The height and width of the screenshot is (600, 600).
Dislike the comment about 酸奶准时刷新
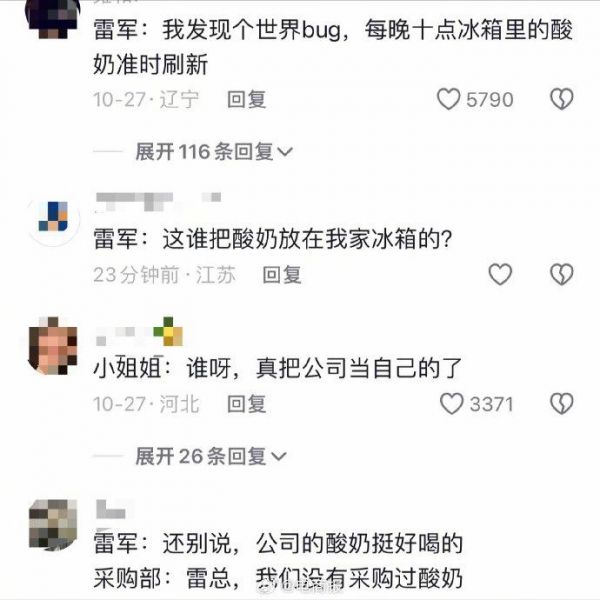pos(562,99)
